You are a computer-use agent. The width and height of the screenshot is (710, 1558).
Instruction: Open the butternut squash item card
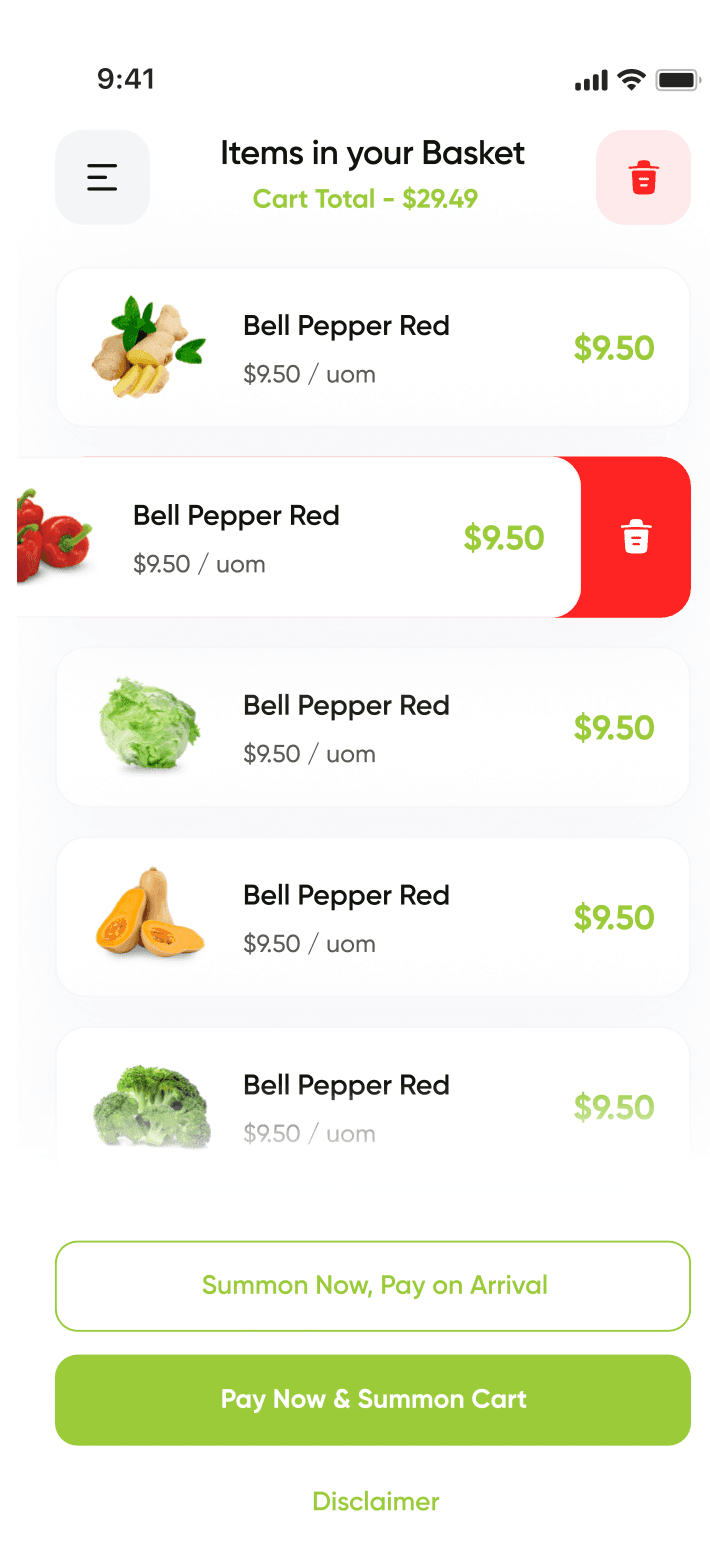[x=372, y=917]
